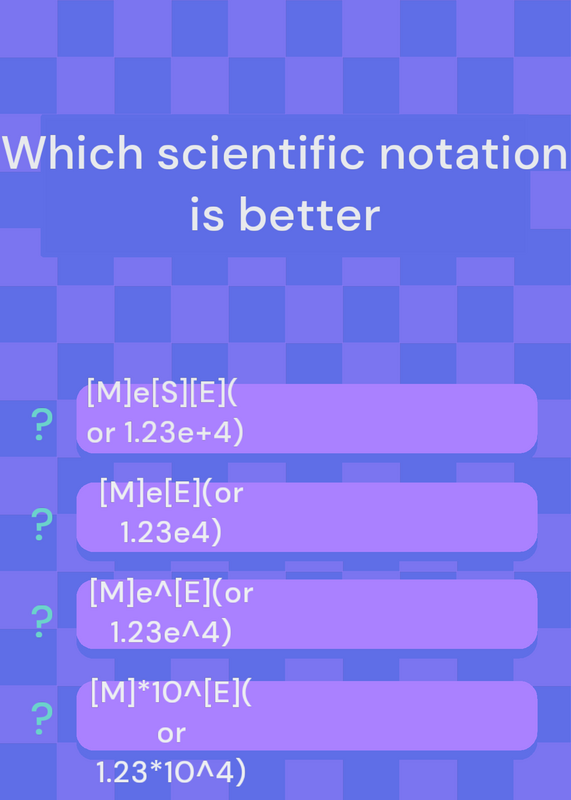
Task: Select the [M]e^[E] 1.23e^4 option
Action: coord(307,614)
